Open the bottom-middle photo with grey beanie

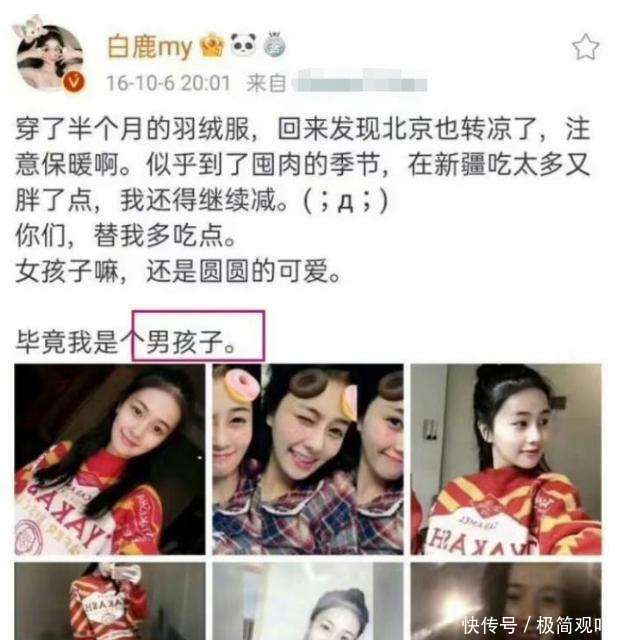click(308, 601)
